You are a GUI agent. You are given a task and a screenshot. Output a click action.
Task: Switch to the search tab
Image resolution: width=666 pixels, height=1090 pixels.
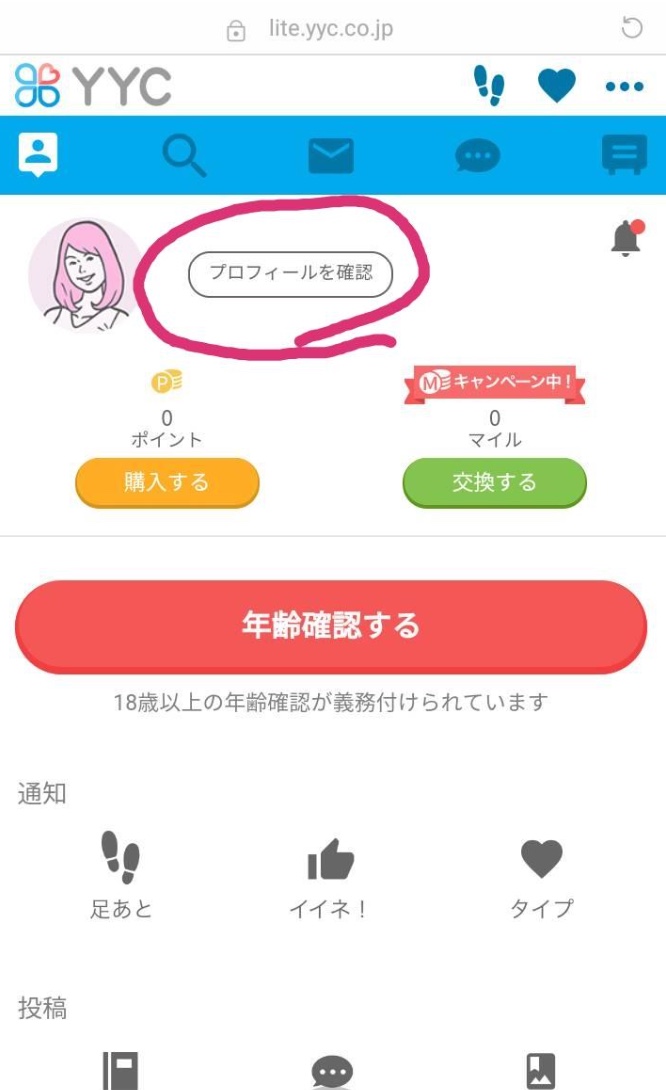coord(184,156)
